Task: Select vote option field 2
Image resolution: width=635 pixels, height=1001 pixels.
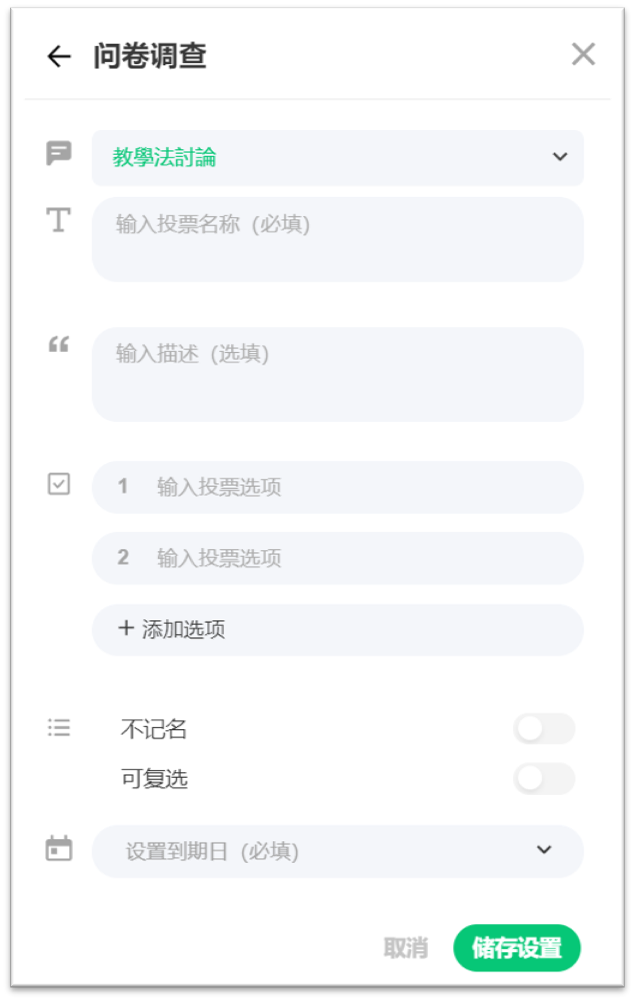Action: click(337, 558)
